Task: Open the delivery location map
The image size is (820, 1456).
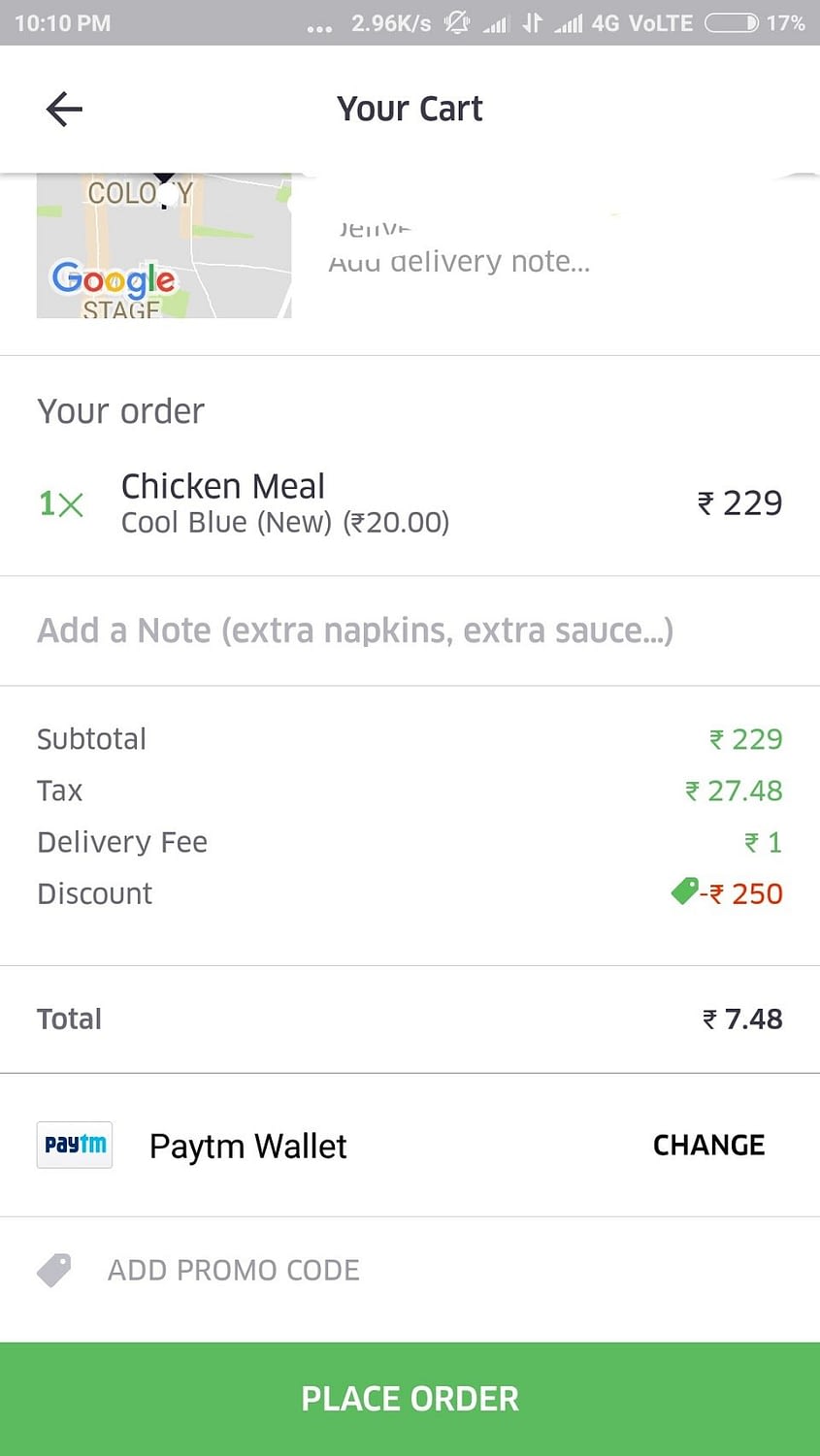Action: 164,245
